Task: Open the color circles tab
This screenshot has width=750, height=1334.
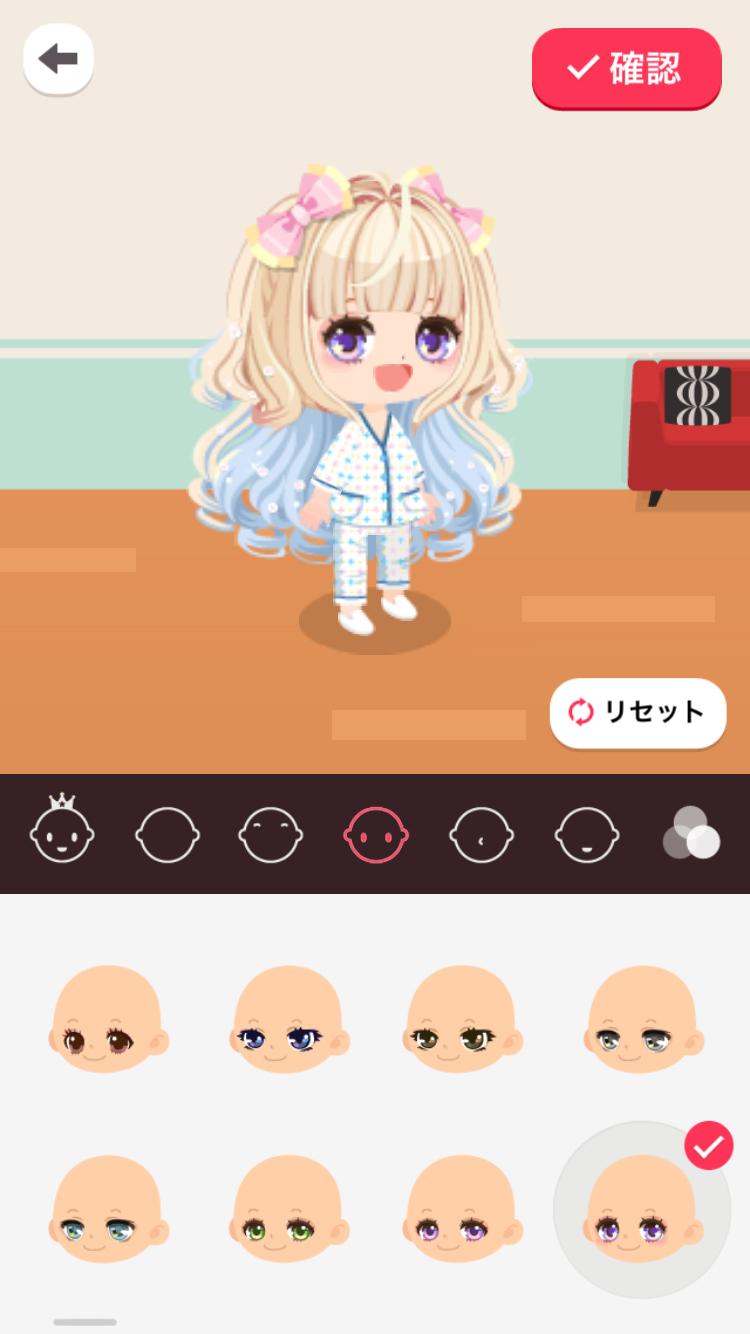Action: tap(691, 835)
